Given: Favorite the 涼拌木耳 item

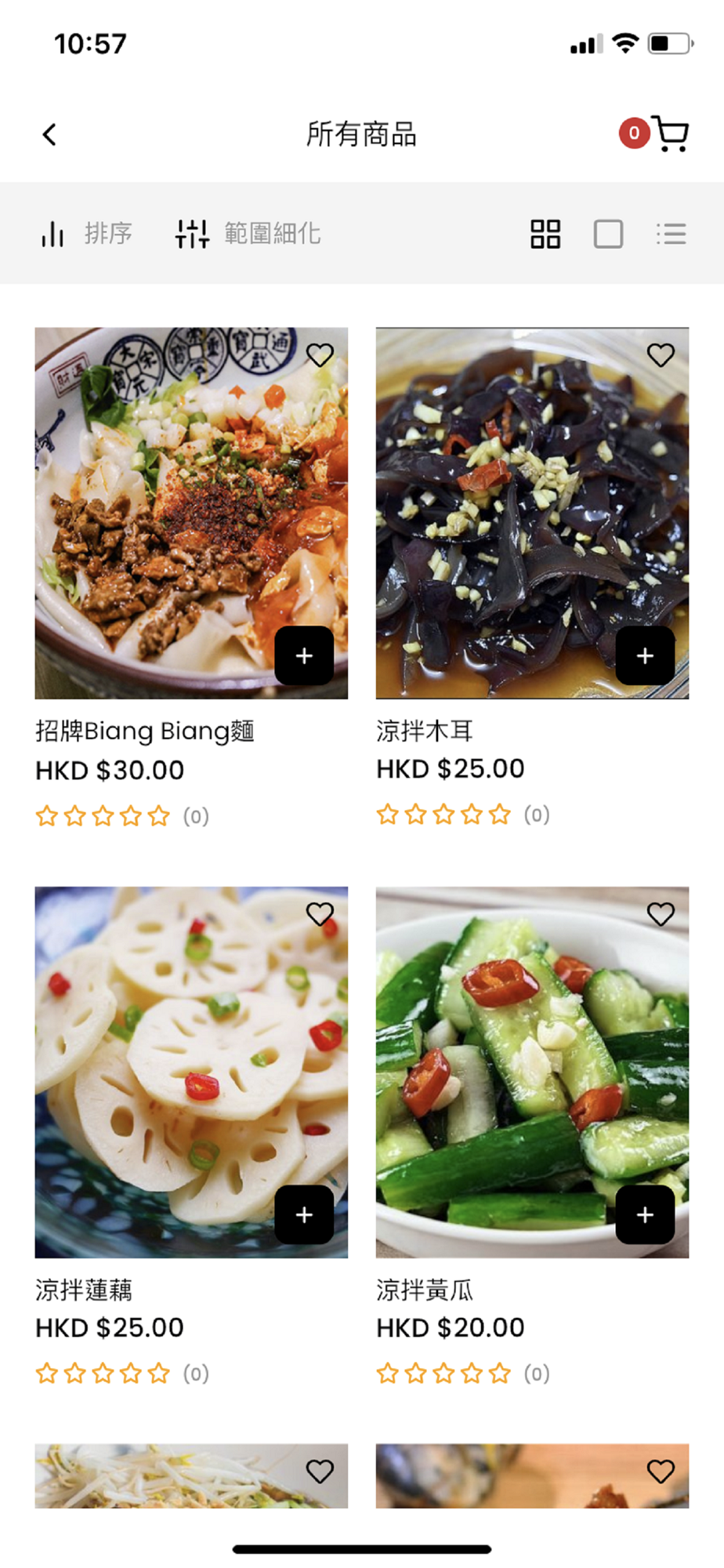Looking at the screenshot, I should click(661, 355).
